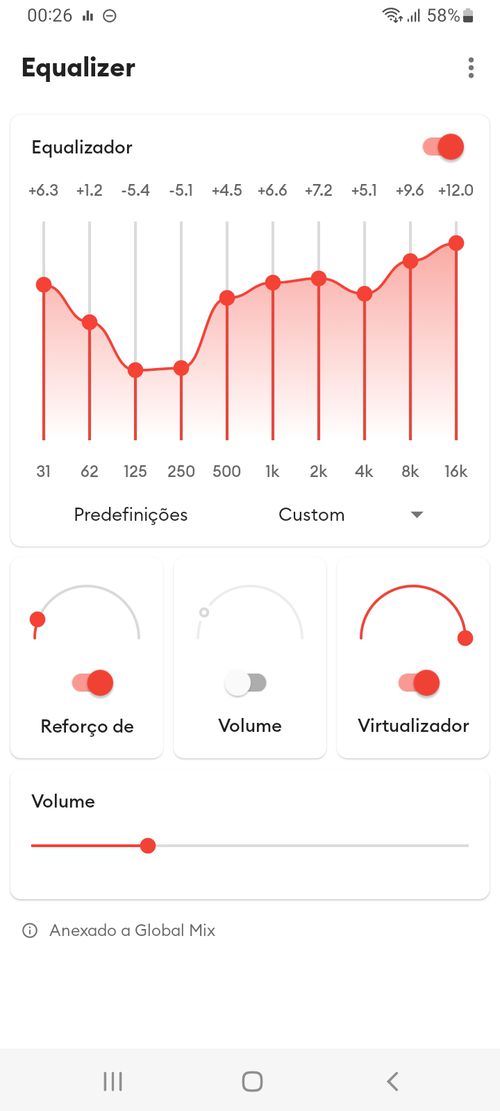This screenshot has height=1111, width=500.
Task: Disable the Reforço de switch
Action: click(x=93, y=683)
